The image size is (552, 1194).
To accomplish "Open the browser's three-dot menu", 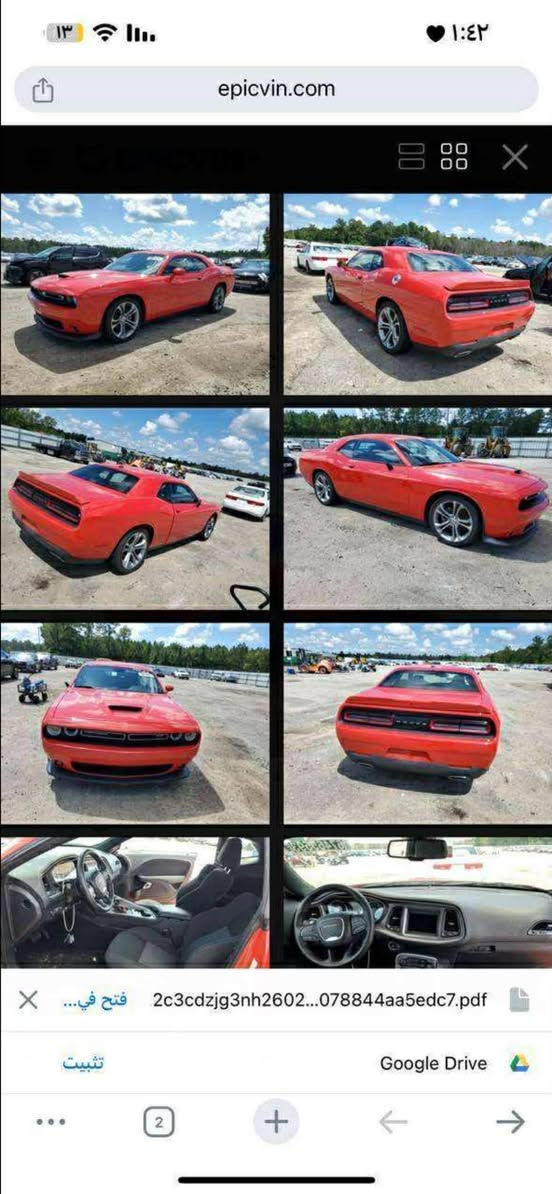I will point(51,1122).
